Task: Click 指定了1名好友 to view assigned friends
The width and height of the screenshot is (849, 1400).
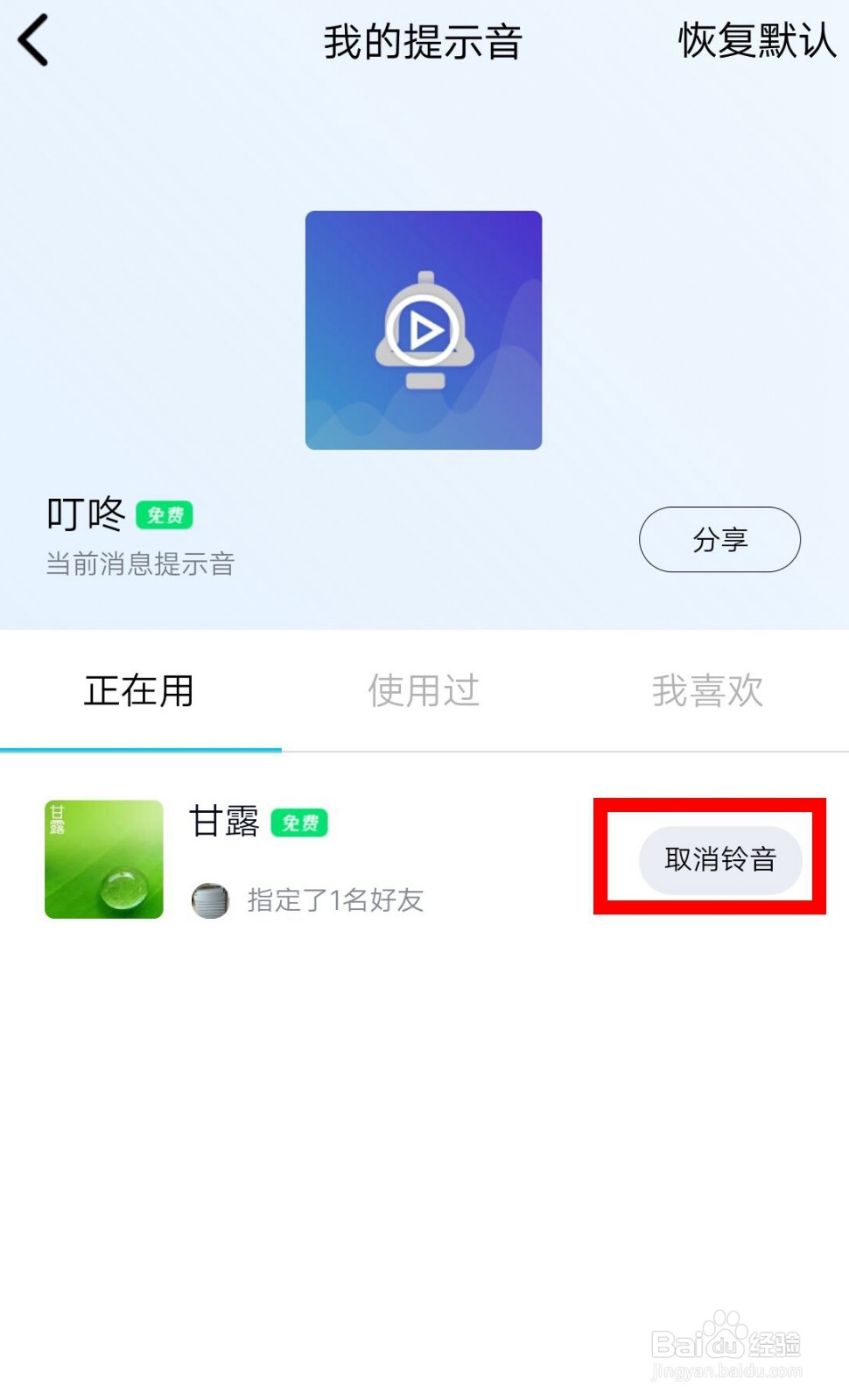Action: [x=333, y=899]
